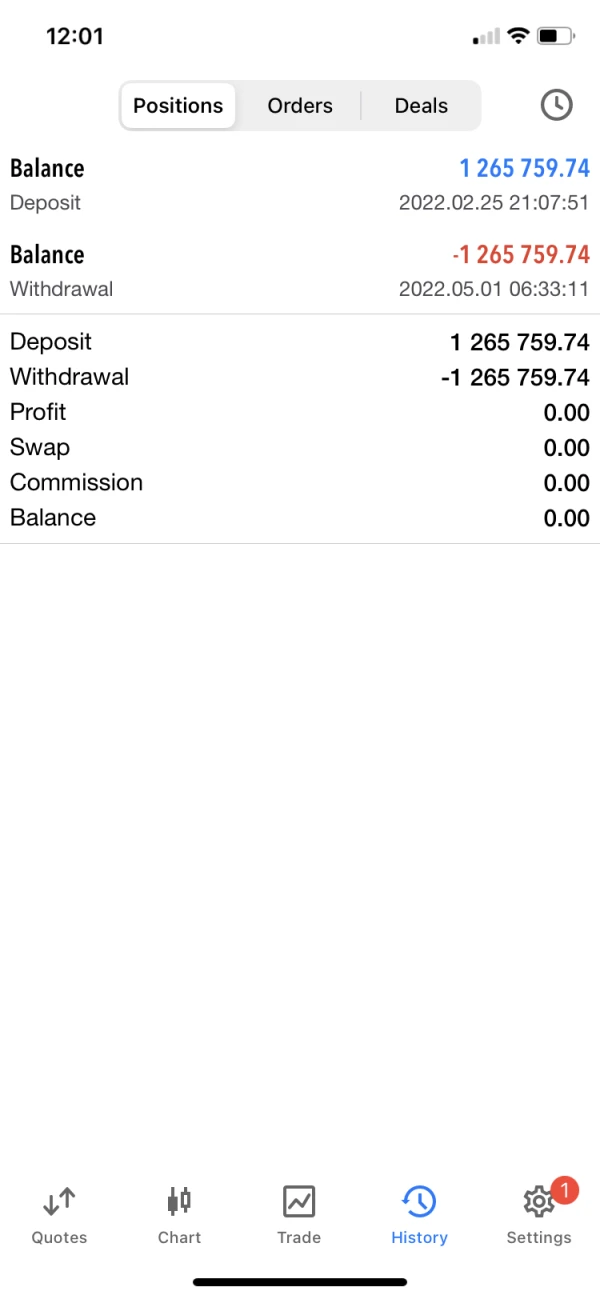Open the Quotes tab
Viewport: 600px width, 1299px height.
[59, 1214]
